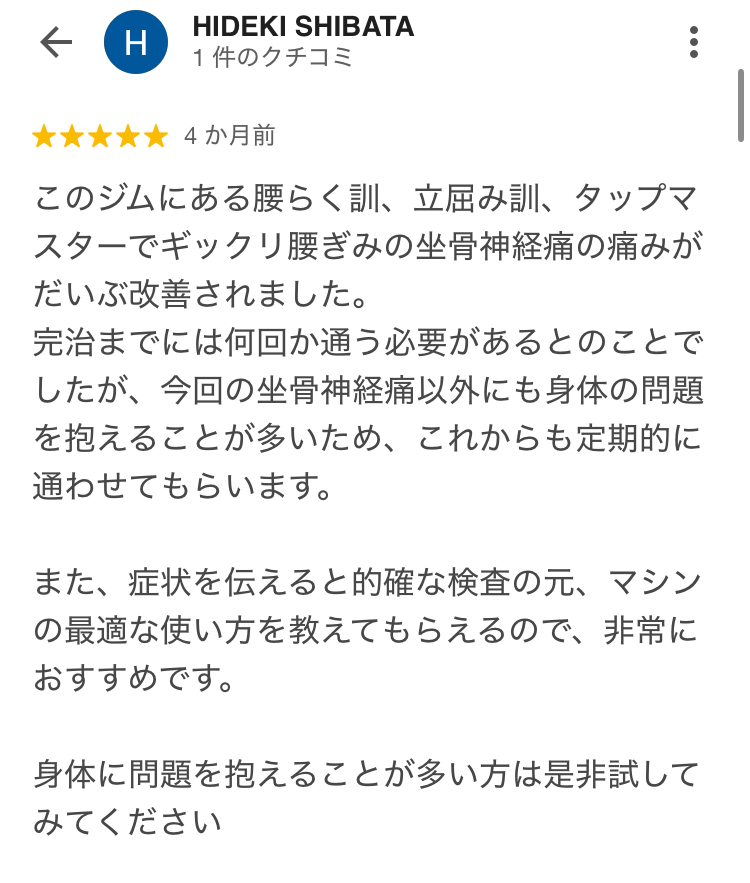The height and width of the screenshot is (883, 750).
Task: Go back using the arrow icon
Action: pos(56,42)
